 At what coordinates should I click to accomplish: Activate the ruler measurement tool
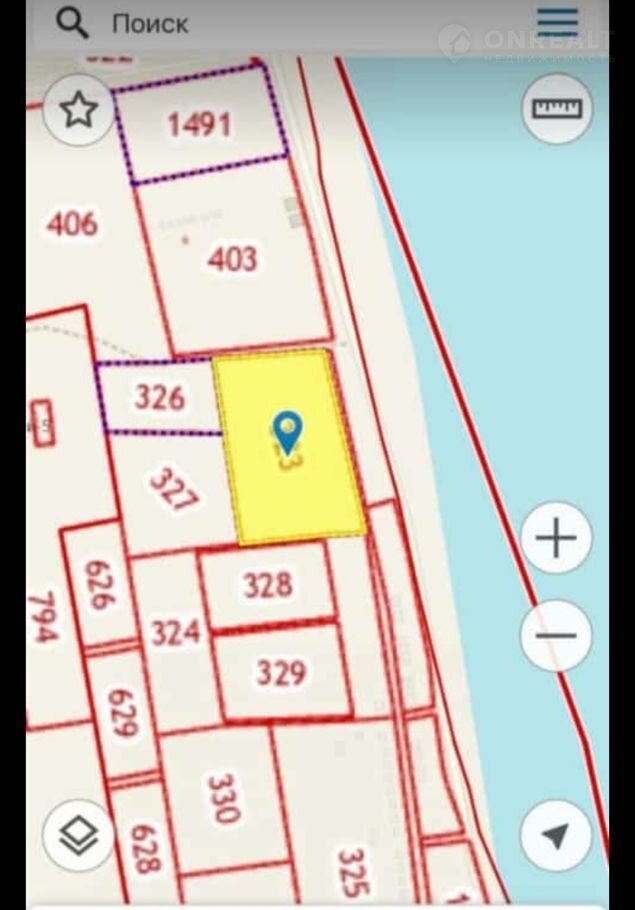click(556, 108)
